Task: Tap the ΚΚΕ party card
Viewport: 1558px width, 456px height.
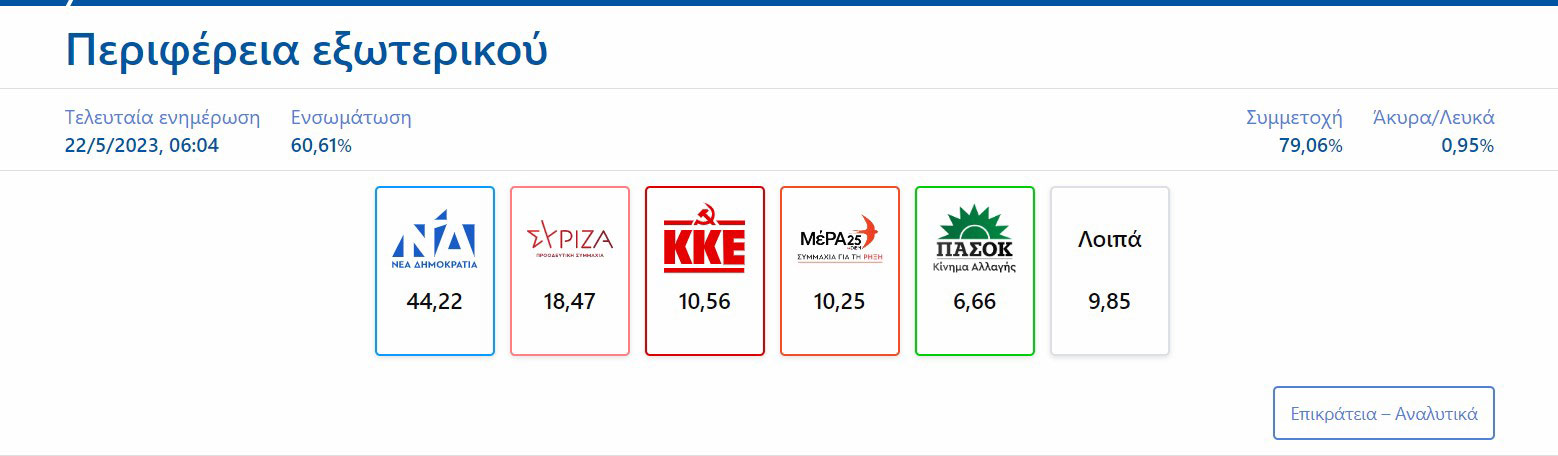Action: click(705, 271)
